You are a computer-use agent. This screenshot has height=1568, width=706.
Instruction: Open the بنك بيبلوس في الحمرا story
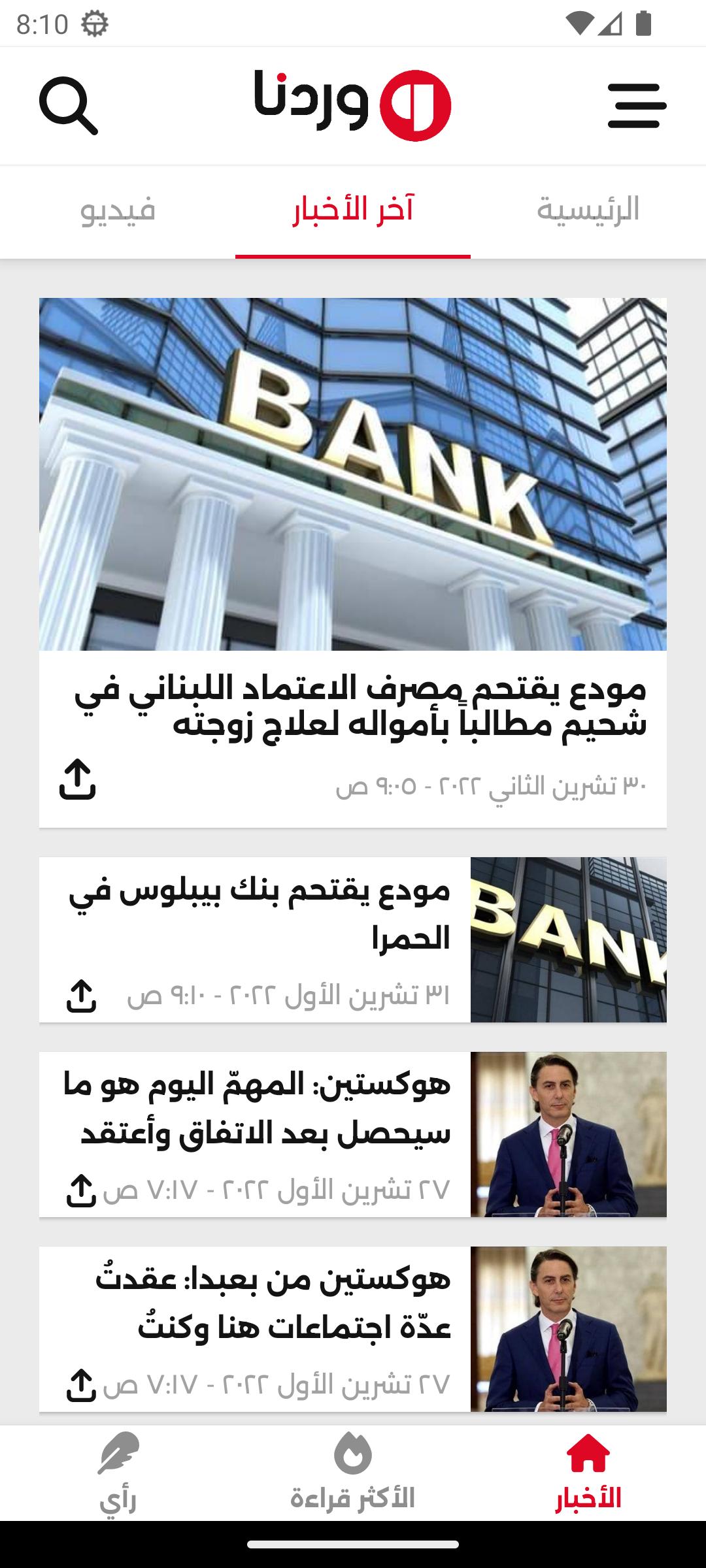[261, 915]
